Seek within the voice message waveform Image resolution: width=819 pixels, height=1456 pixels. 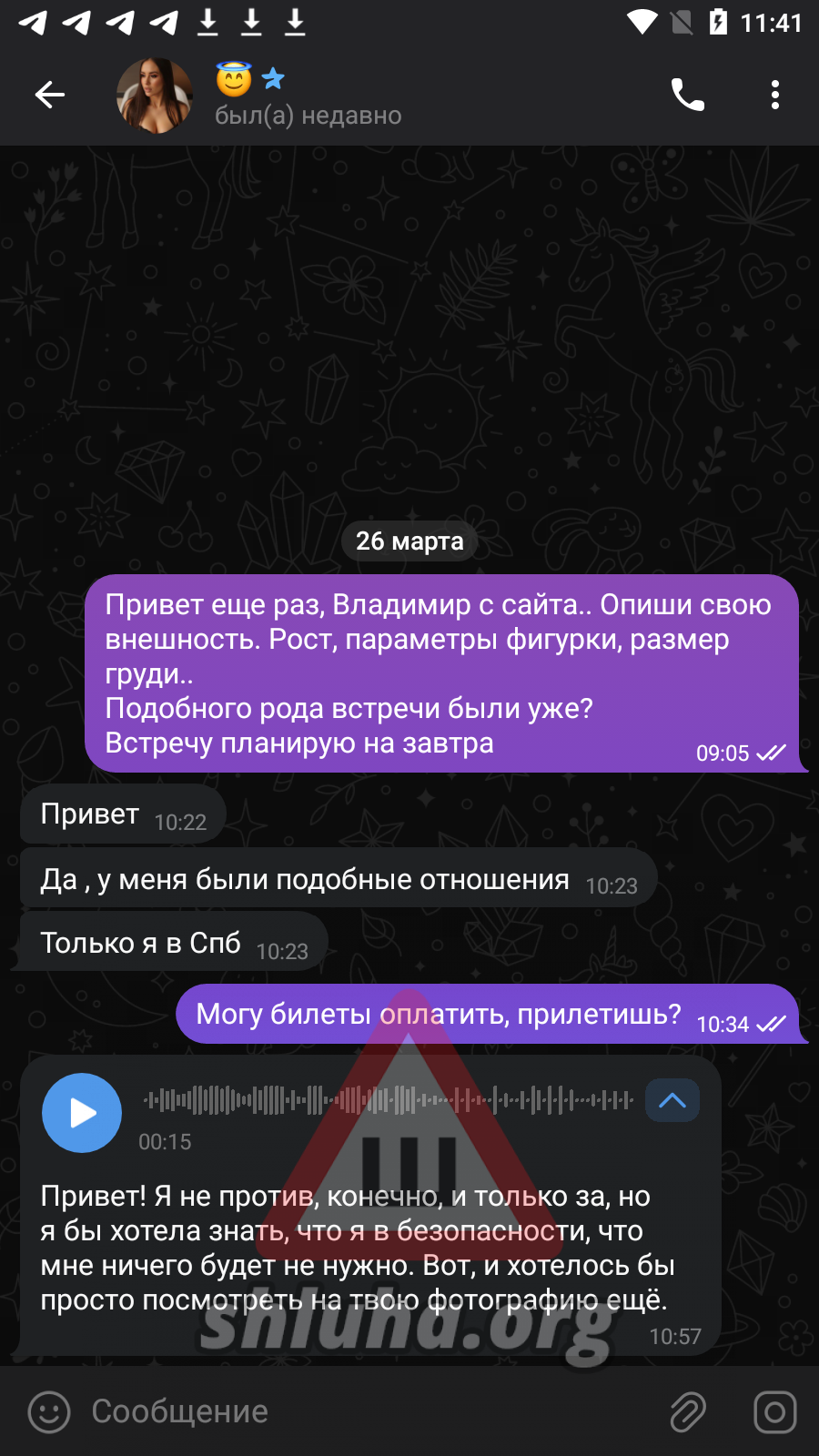(388, 1100)
